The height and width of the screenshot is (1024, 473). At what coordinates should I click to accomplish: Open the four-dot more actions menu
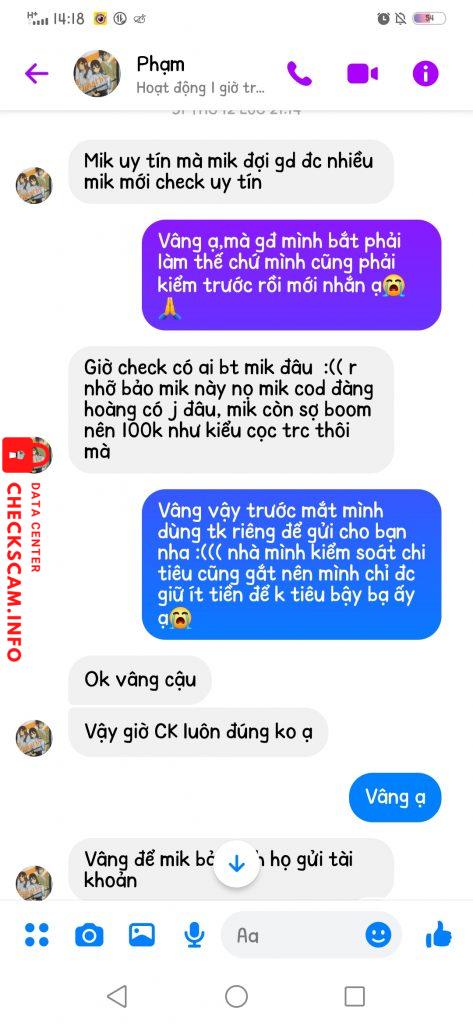tap(37, 935)
